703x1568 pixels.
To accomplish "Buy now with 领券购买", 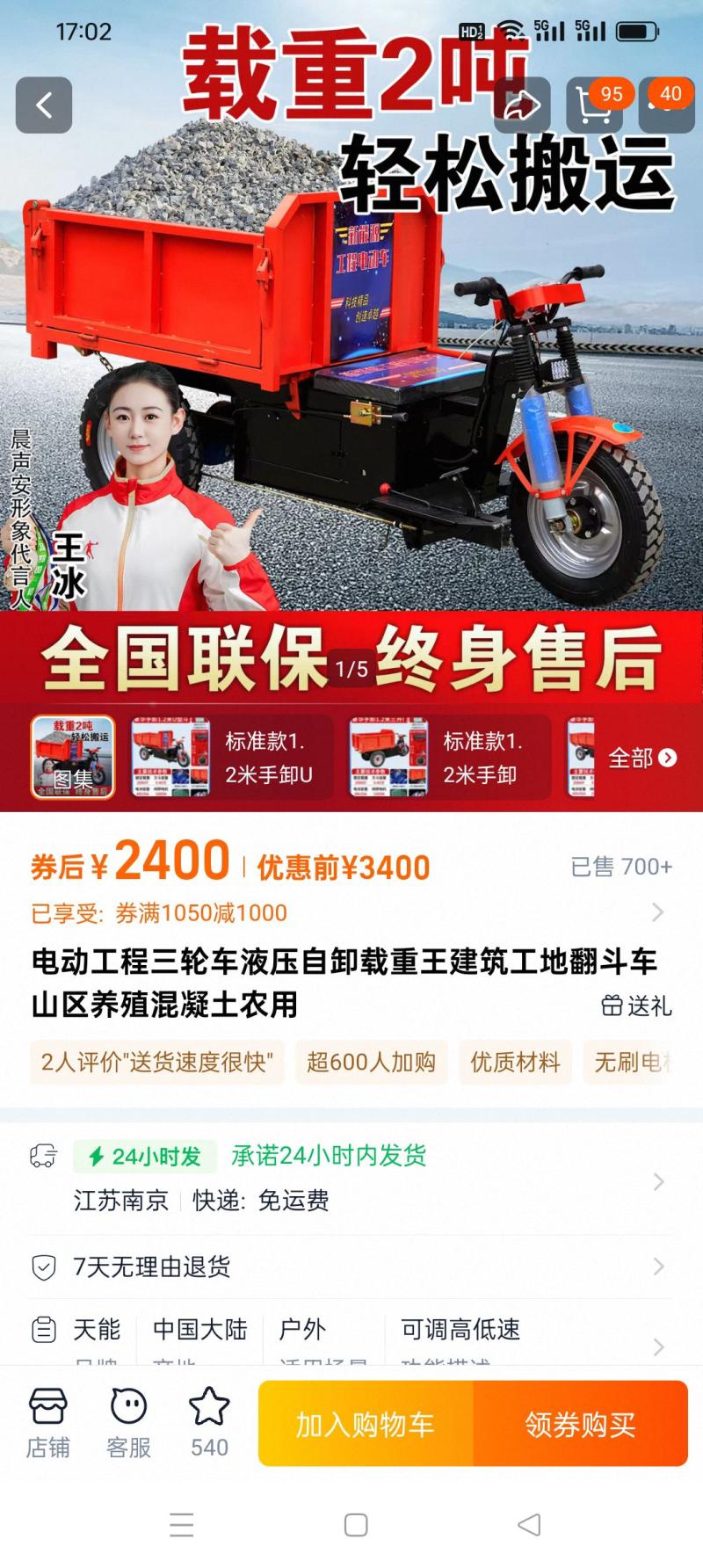I will (x=580, y=1424).
